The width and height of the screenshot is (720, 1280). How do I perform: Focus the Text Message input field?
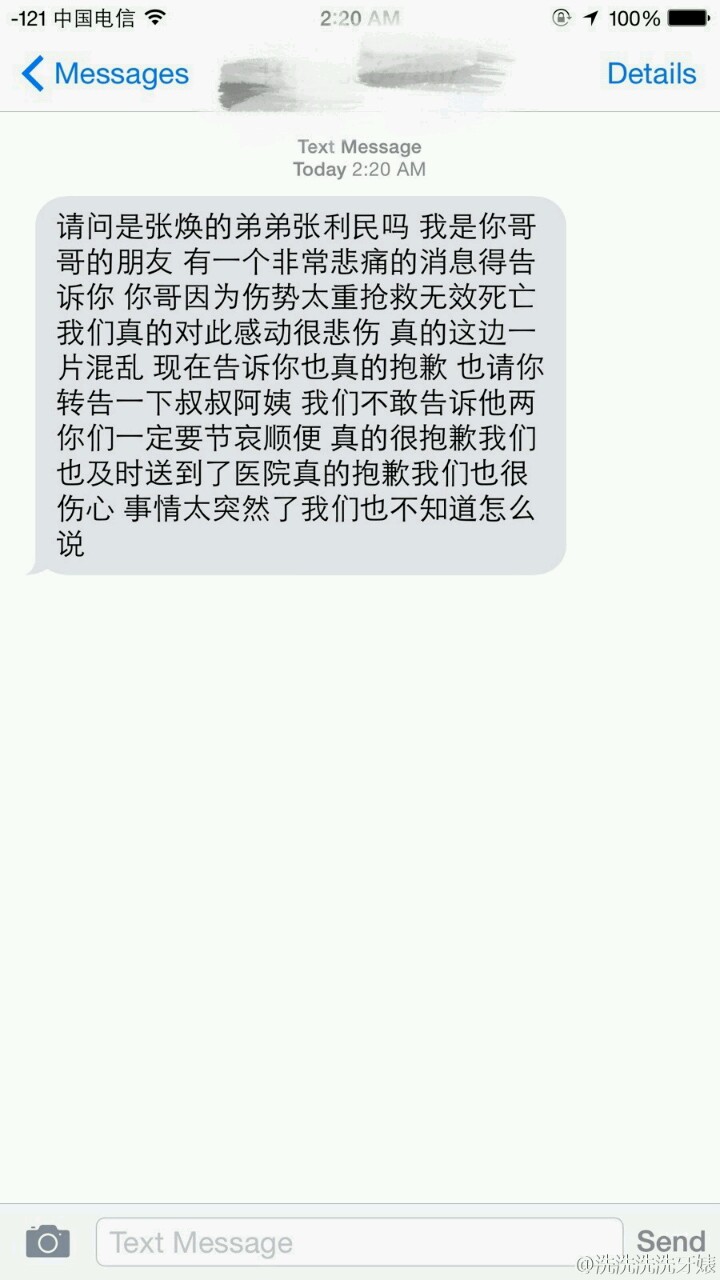point(358,1242)
